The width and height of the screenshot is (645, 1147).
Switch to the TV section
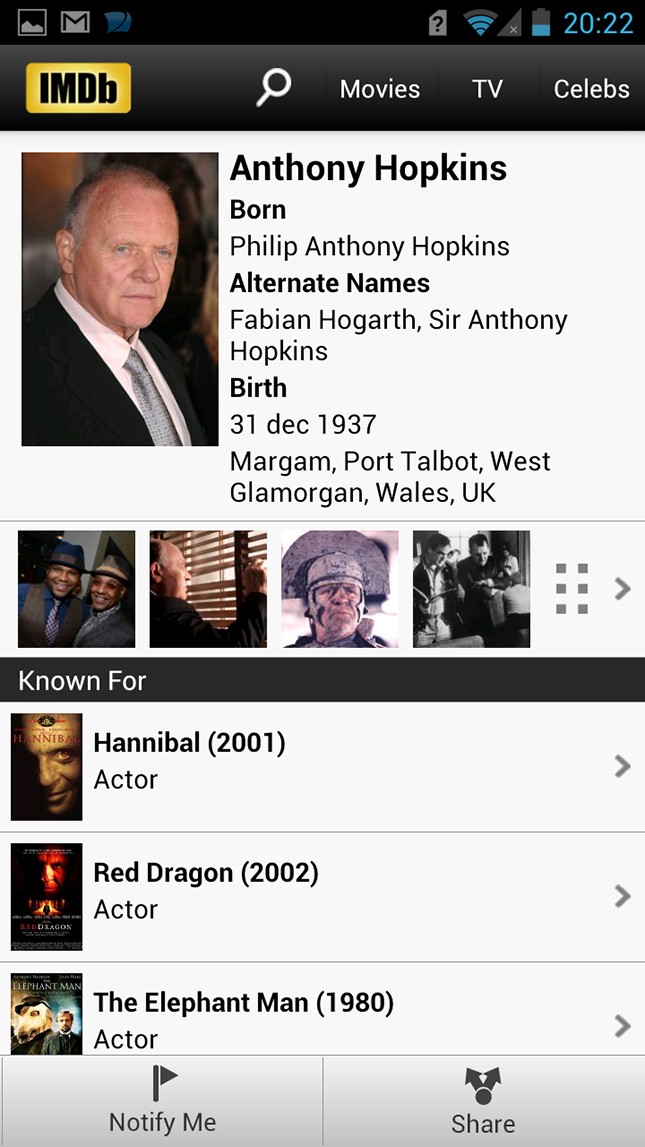(x=487, y=89)
